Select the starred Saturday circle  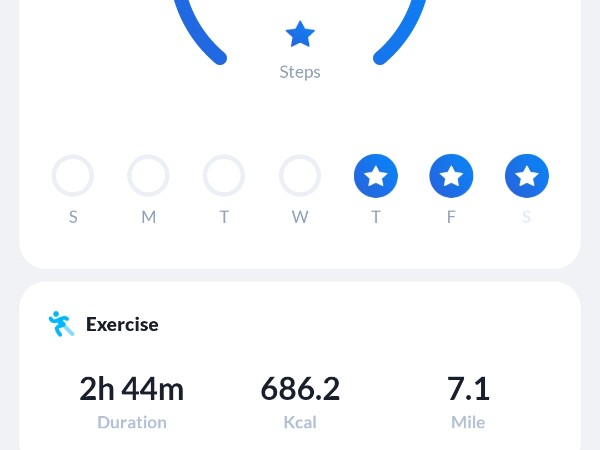[x=527, y=176]
